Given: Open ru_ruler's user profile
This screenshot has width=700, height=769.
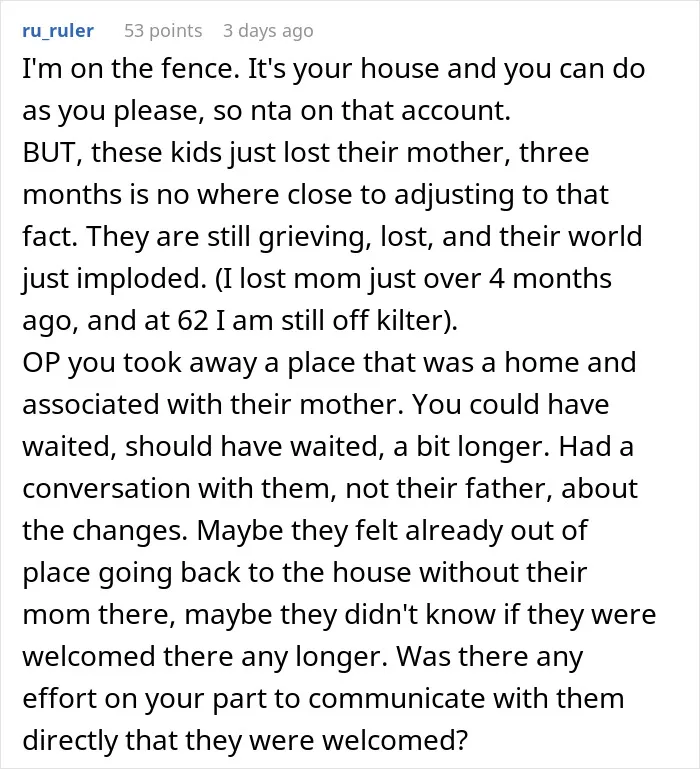Looking at the screenshot, I should click(x=58, y=31).
